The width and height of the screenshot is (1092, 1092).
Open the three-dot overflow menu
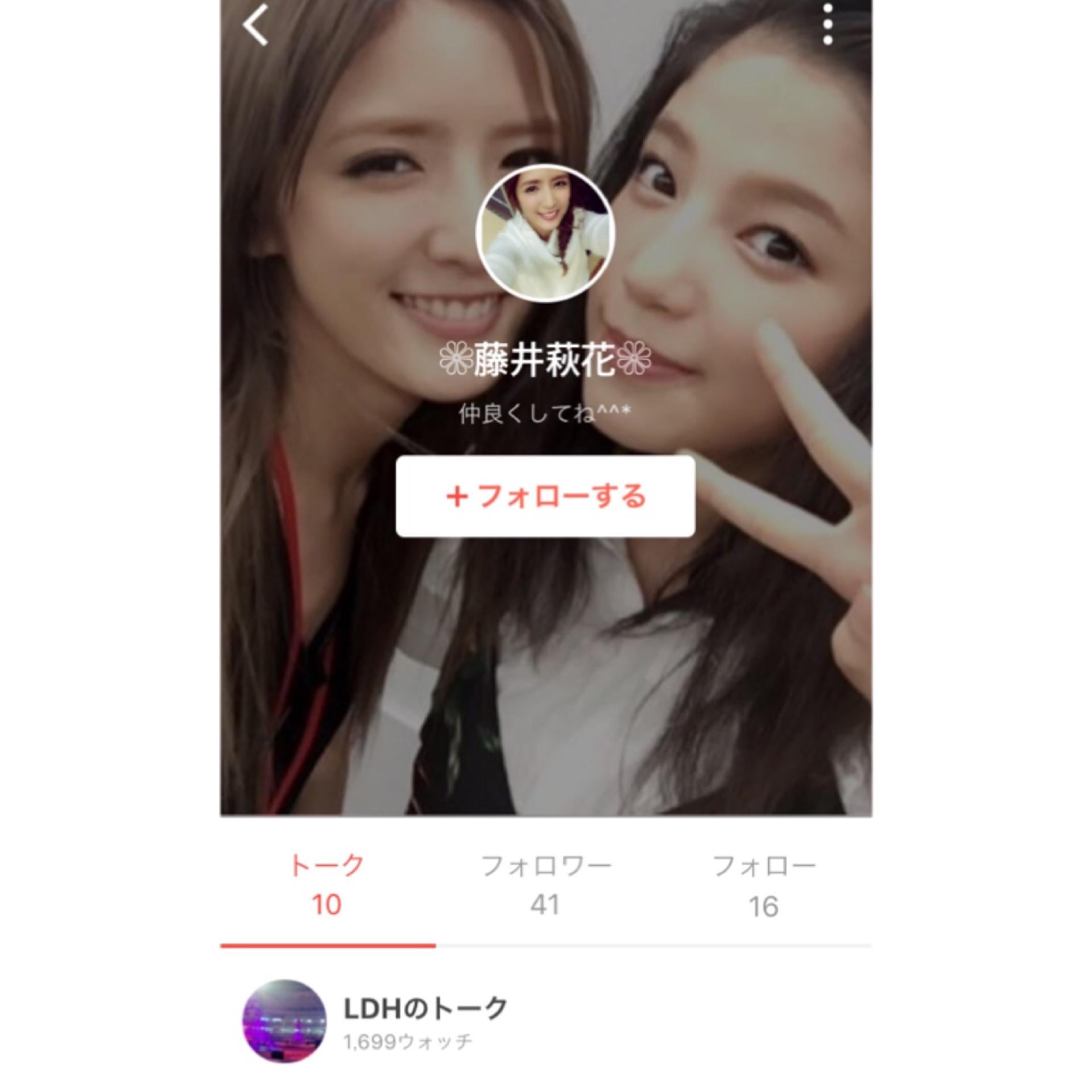tap(828, 24)
